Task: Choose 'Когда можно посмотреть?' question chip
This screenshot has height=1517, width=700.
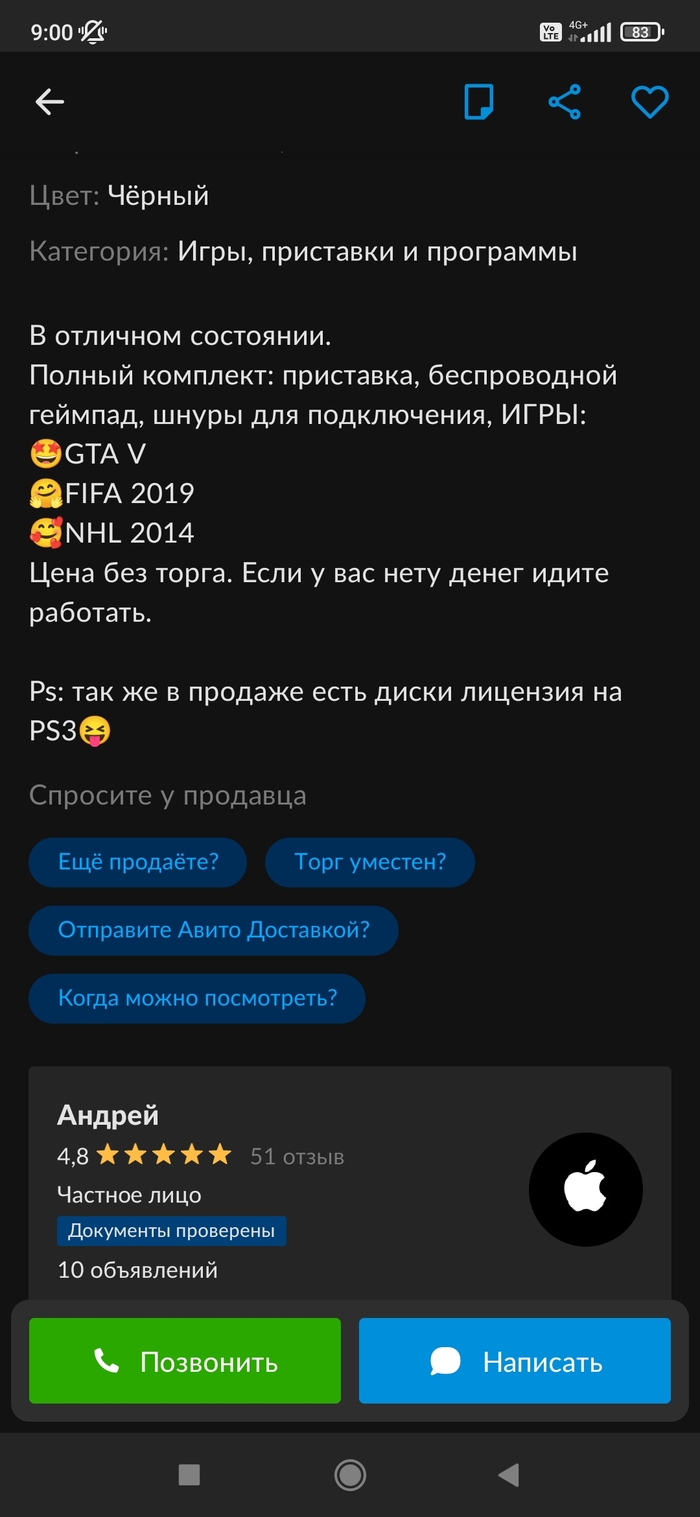Action: click(x=197, y=998)
